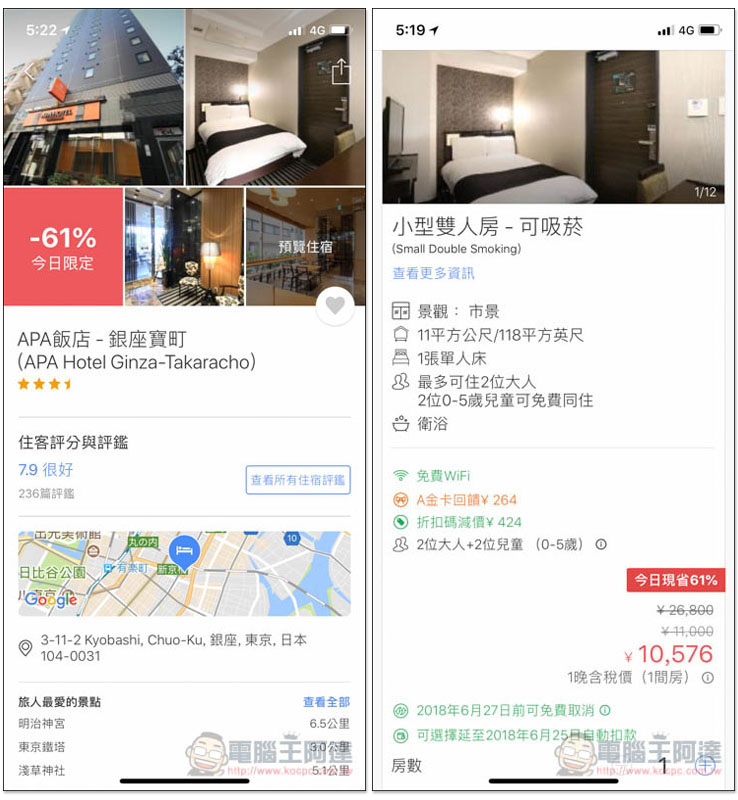Increase the 房數 room count with plus
This screenshot has width=738, height=800.
click(706, 765)
